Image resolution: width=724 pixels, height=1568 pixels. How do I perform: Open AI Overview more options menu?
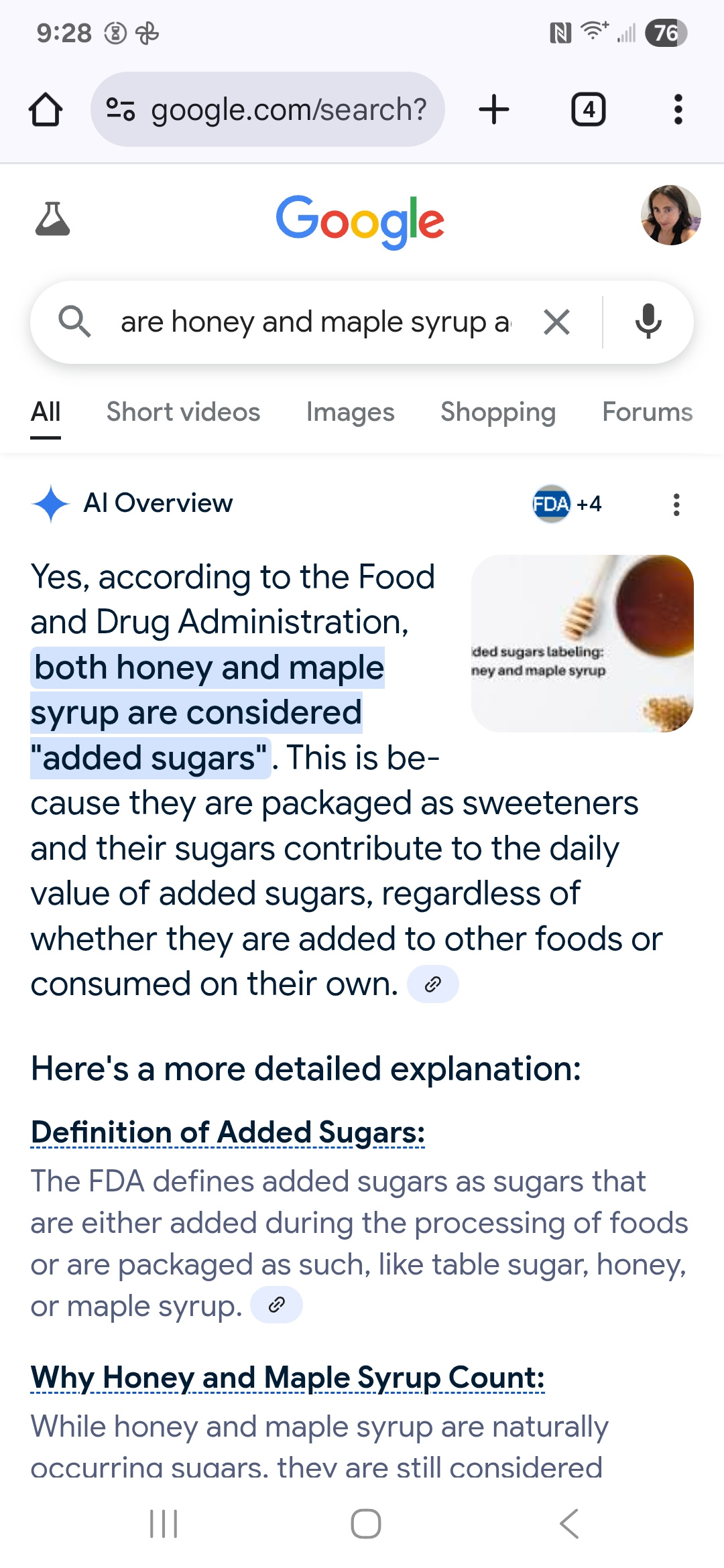pos(676,505)
